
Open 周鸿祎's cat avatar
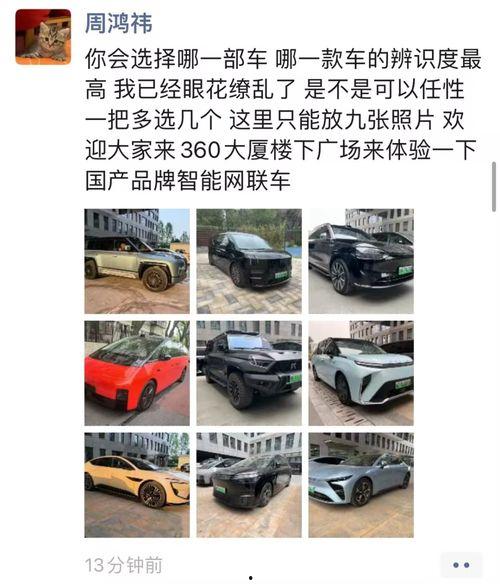[43, 37]
